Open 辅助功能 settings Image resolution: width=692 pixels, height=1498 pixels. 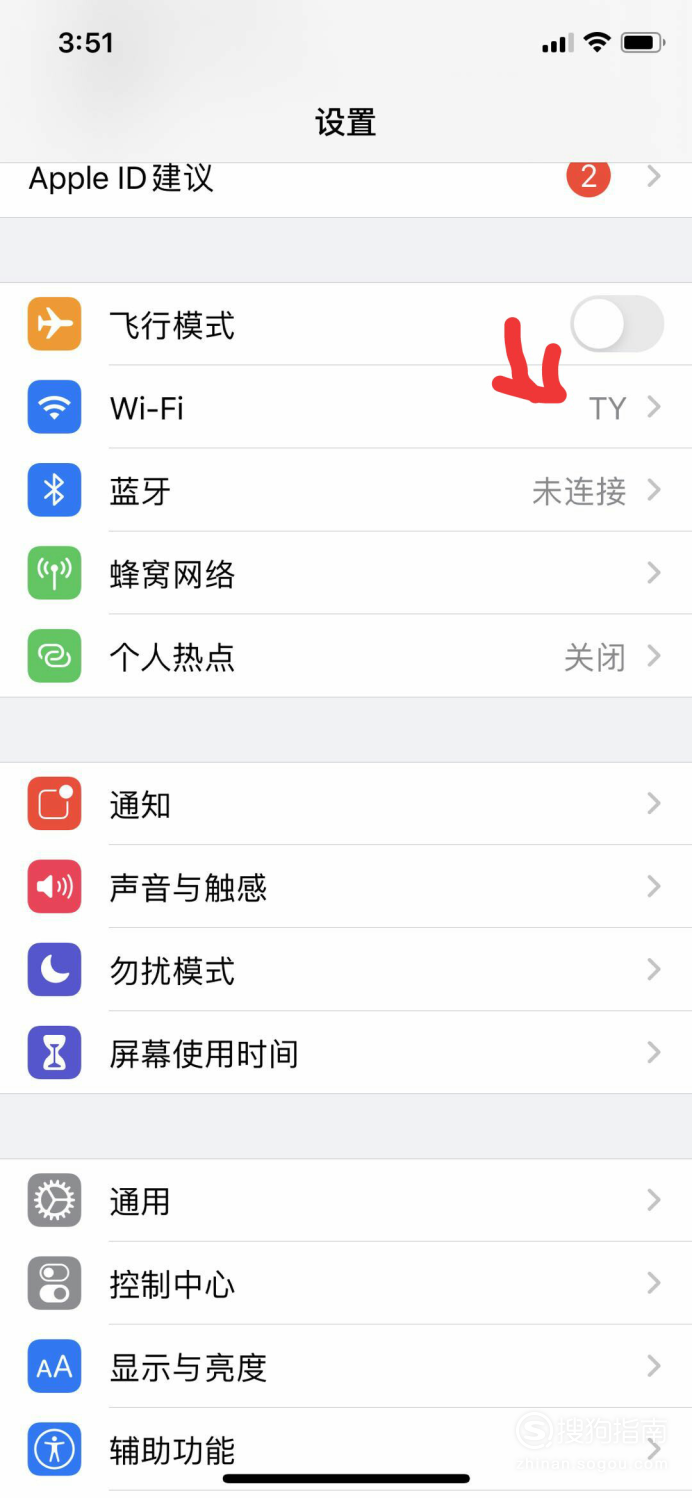(x=346, y=1449)
